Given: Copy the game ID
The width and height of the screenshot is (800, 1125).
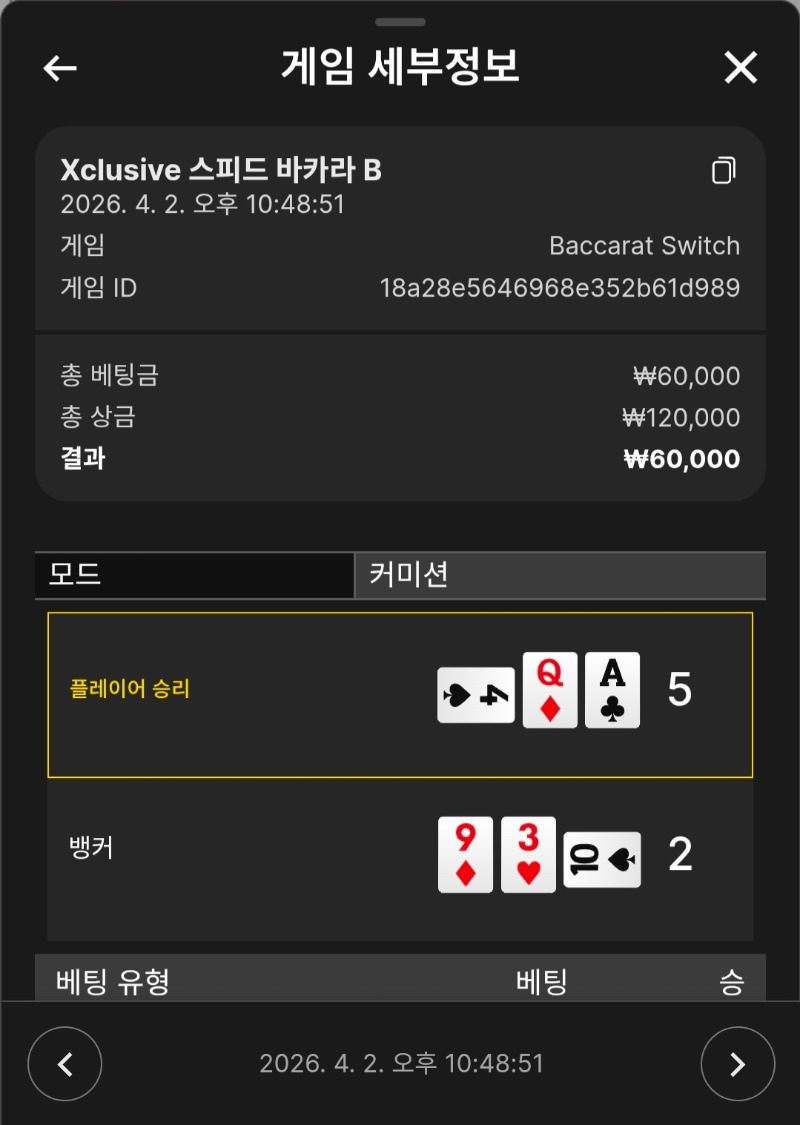Looking at the screenshot, I should coord(723,171).
